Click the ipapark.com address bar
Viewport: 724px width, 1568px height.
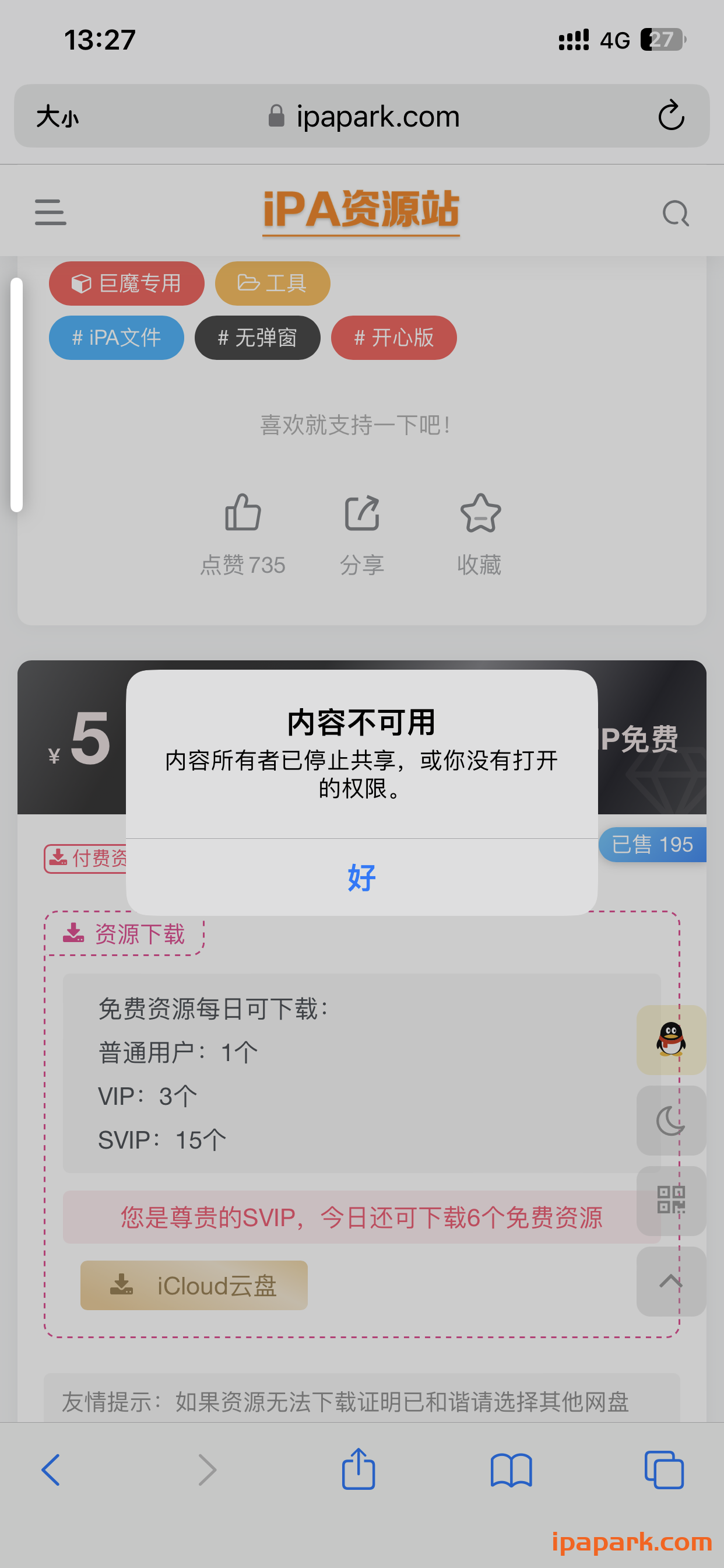[x=377, y=116]
